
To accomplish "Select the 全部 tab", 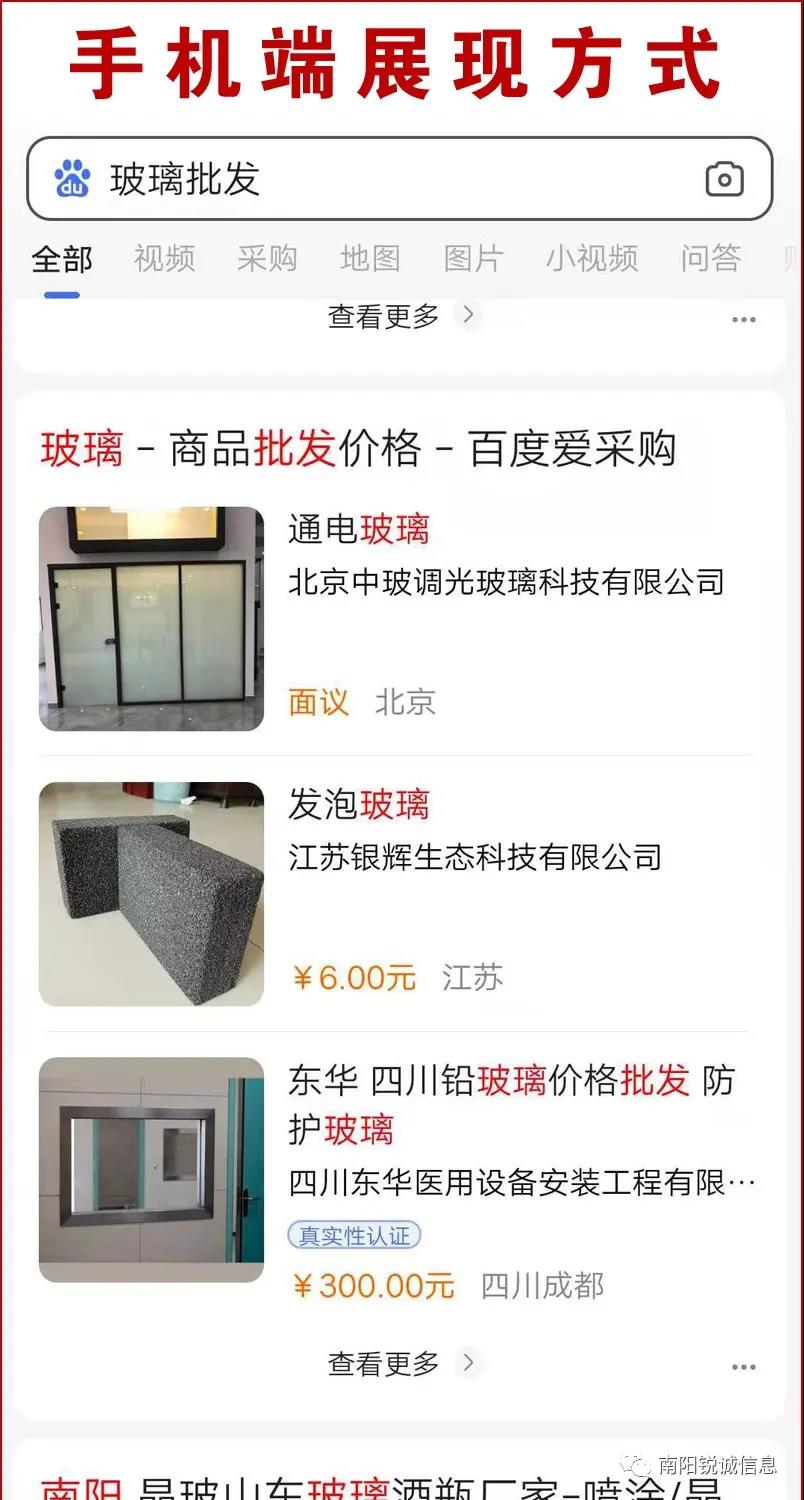I will (x=62, y=259).
